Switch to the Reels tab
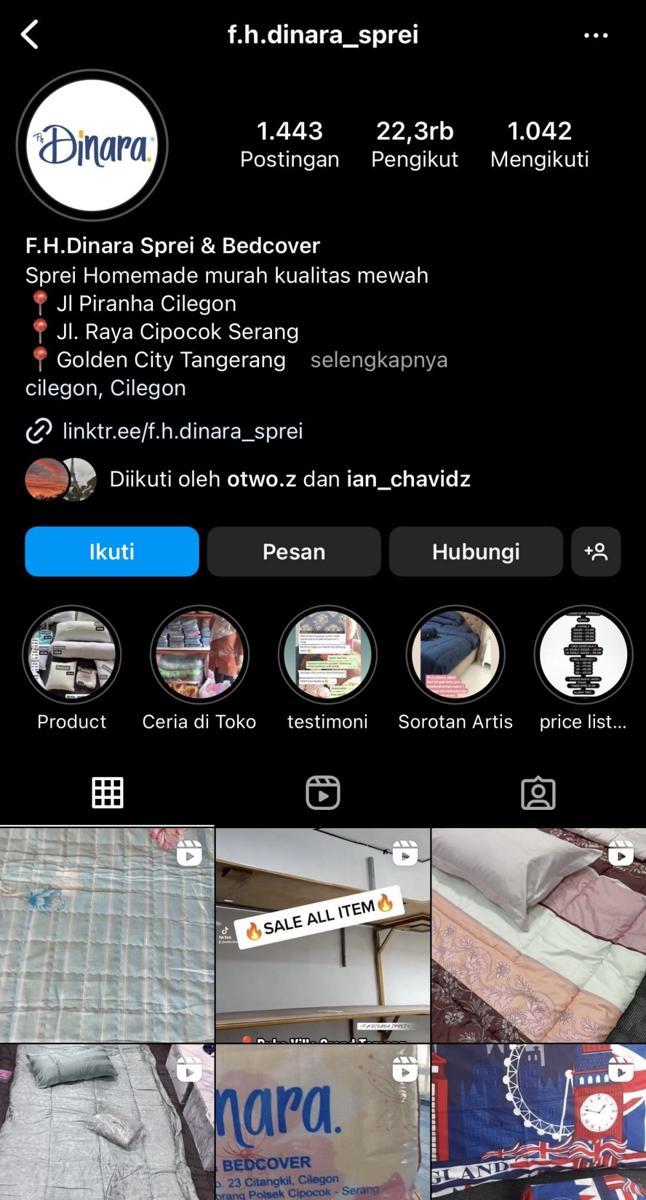 click(x=323, y=793)
